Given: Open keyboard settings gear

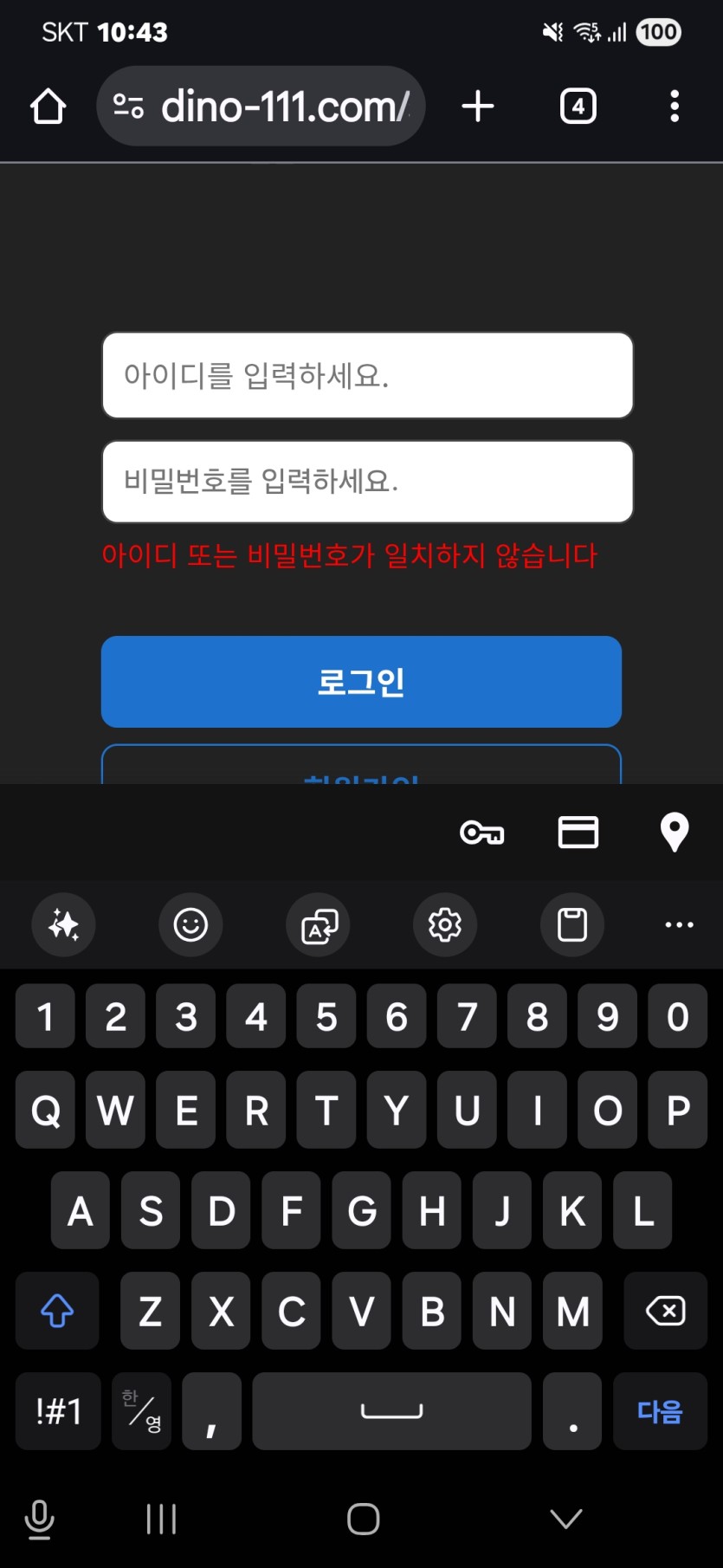Looking at the screenshot, I should (445, 924).
